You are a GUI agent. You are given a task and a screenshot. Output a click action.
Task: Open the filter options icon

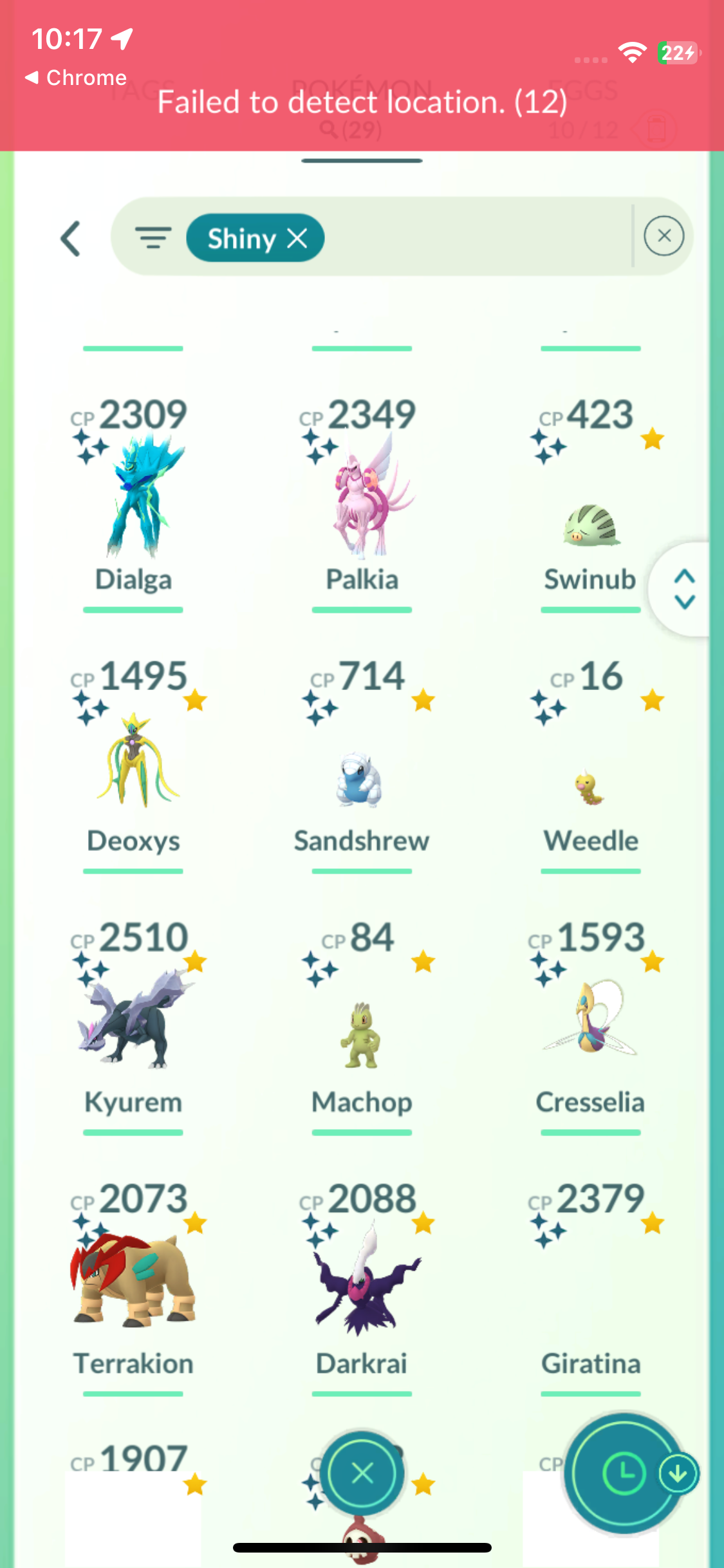click(153, 238)
